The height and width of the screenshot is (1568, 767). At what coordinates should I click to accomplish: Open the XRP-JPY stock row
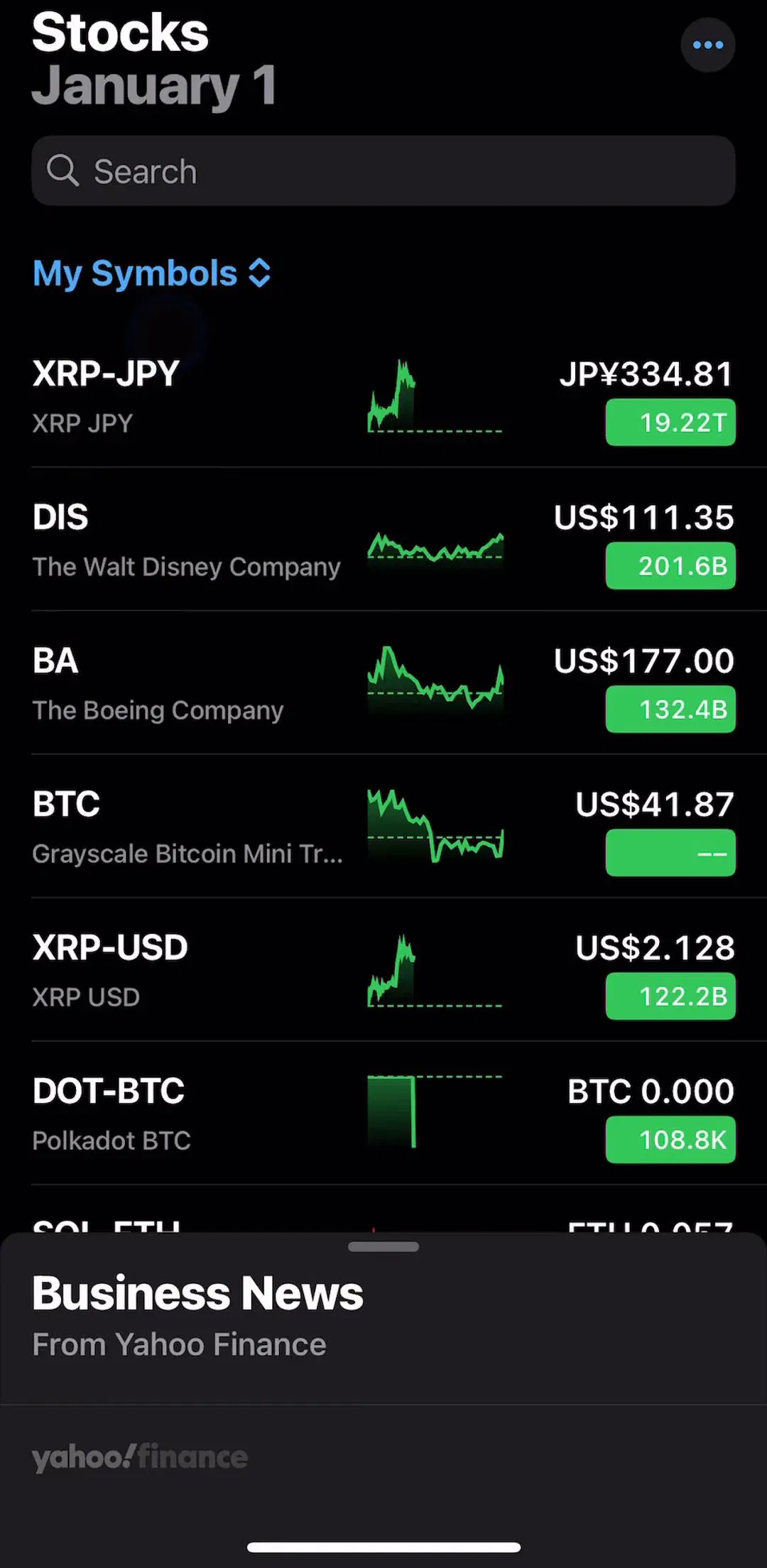pyautogui.click(x=383, y=396)
